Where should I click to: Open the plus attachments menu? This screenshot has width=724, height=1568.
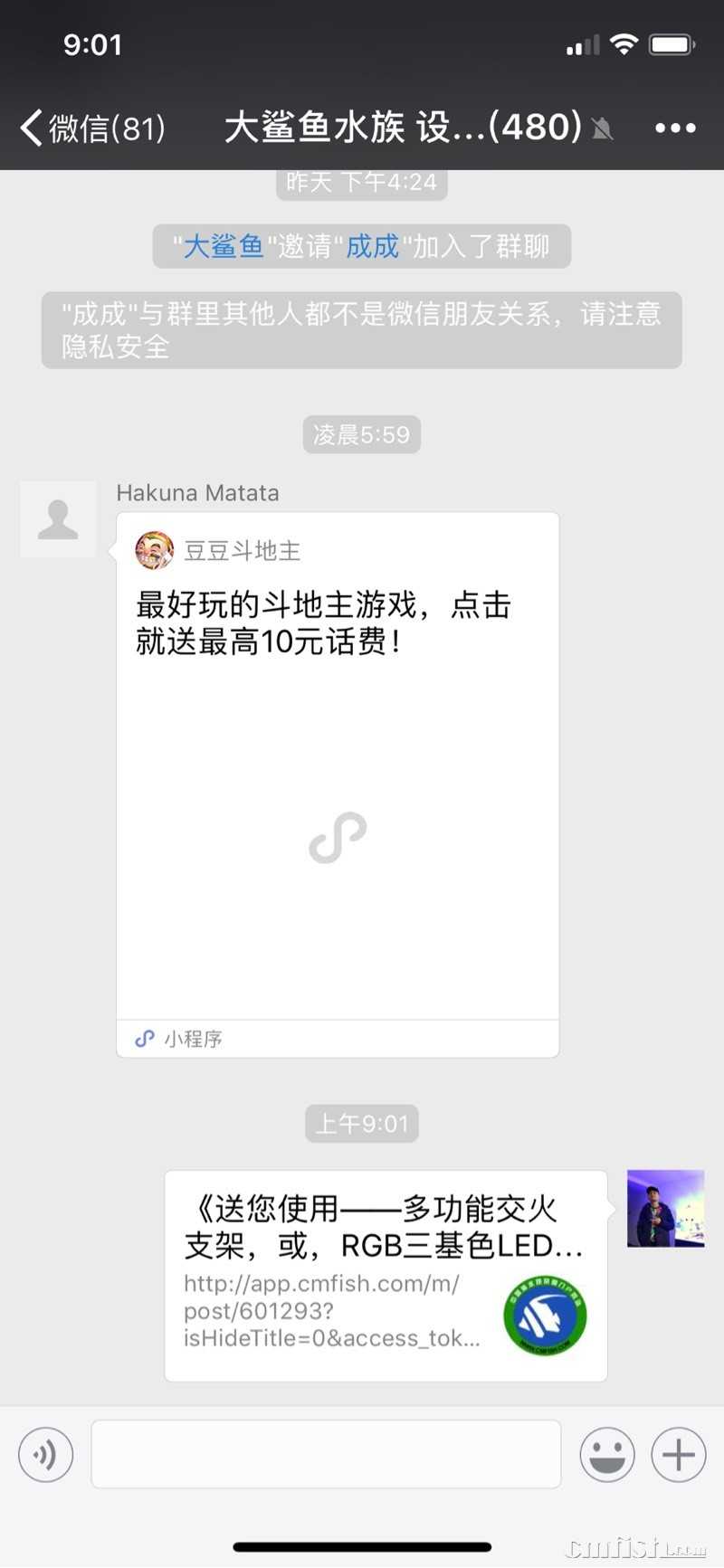coord(678,1455)
